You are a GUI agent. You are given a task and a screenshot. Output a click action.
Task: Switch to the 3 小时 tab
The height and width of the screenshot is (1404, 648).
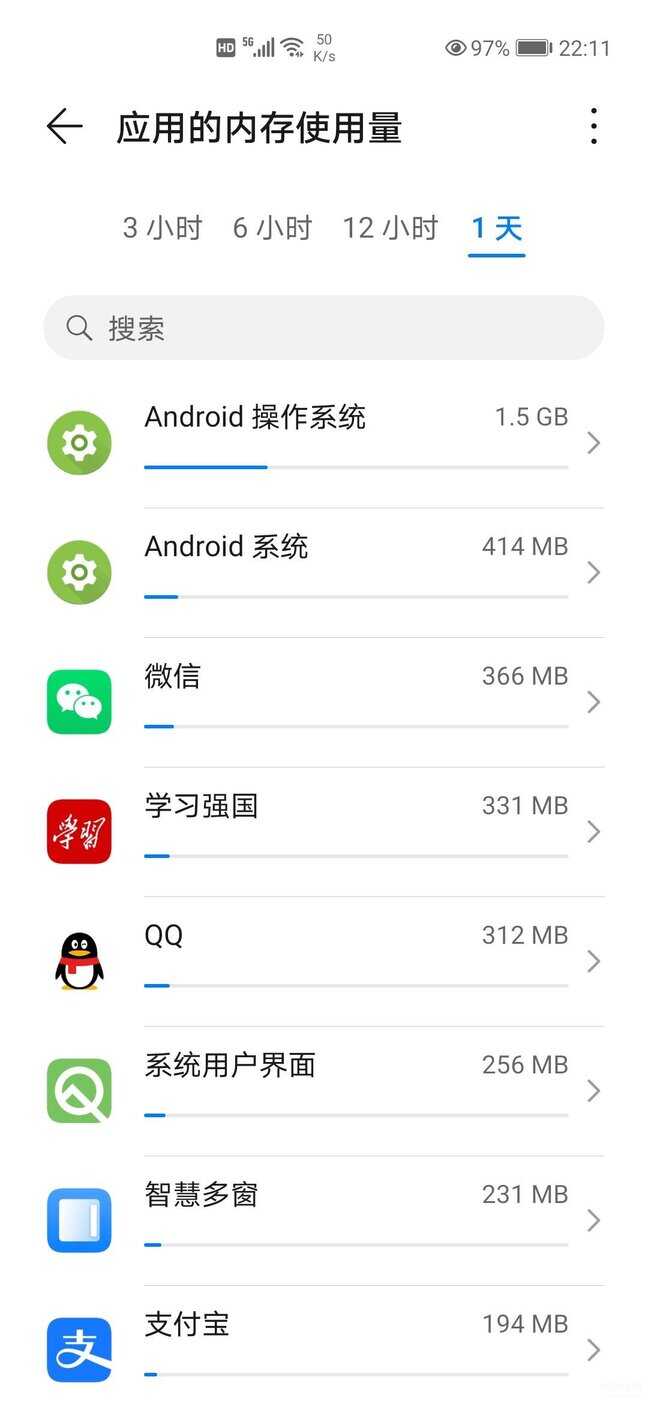tap(162, 228)
